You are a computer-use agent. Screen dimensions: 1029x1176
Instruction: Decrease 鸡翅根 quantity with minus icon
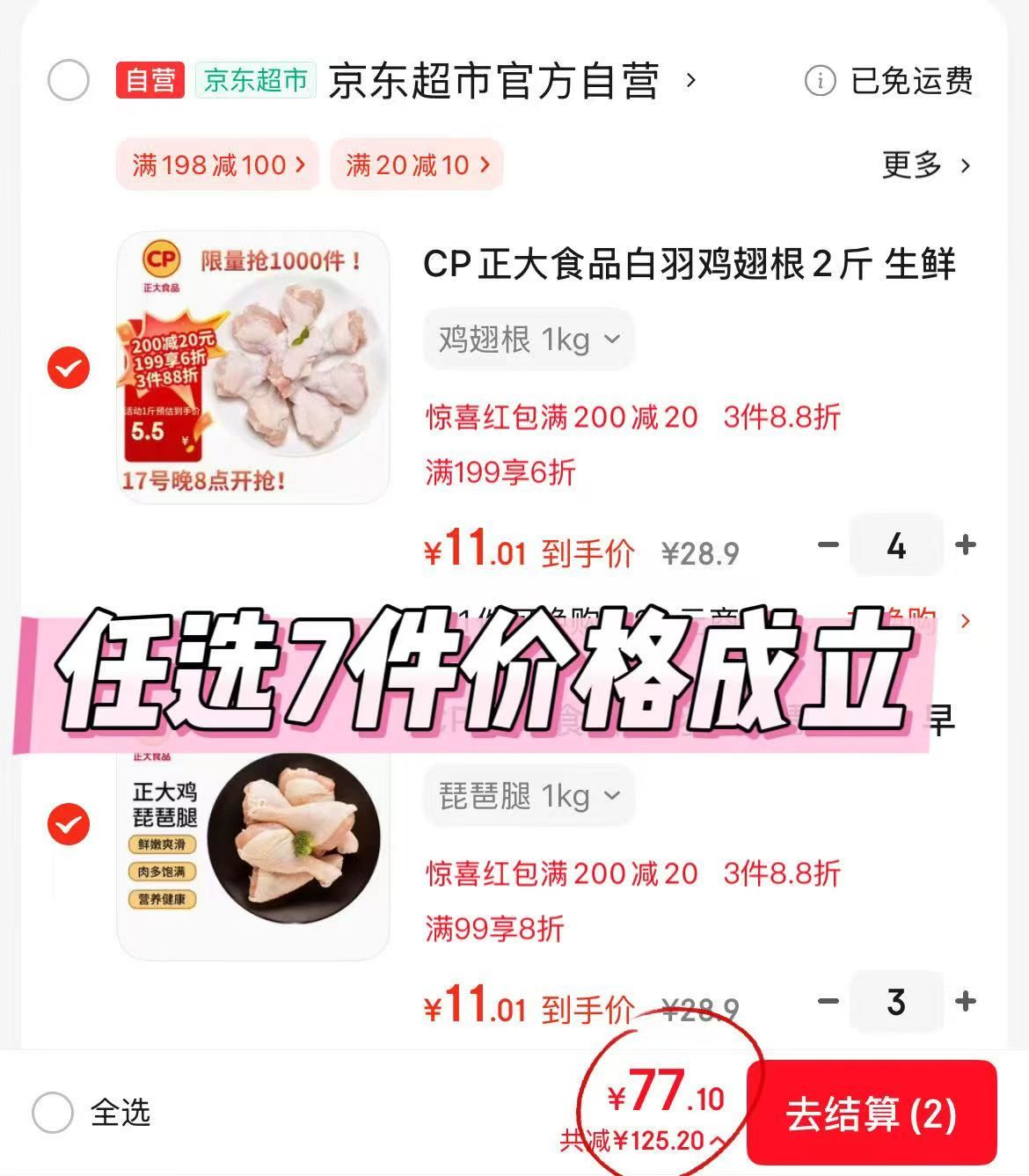pos(828,545)
